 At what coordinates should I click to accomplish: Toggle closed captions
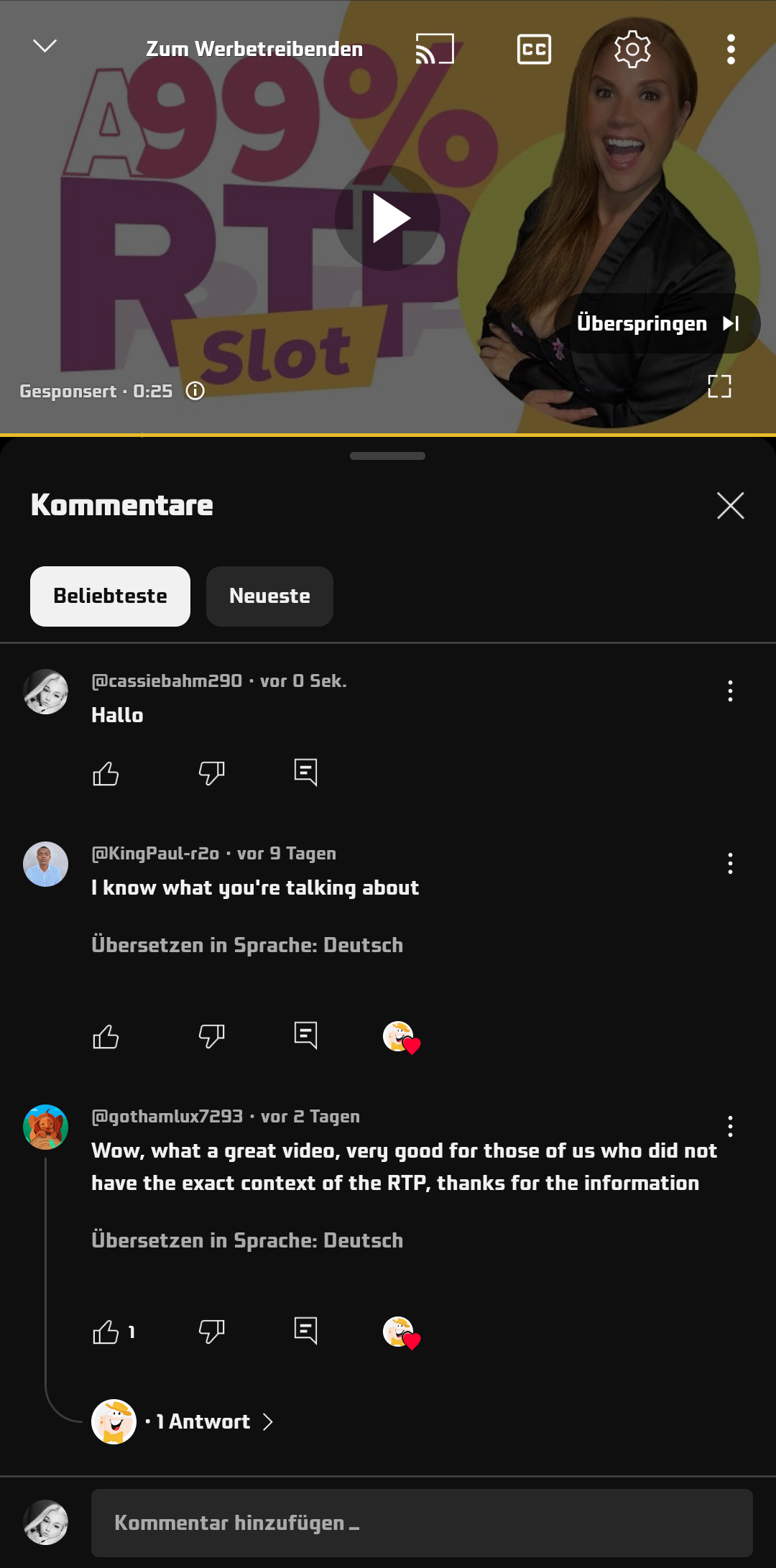(534, 49)
